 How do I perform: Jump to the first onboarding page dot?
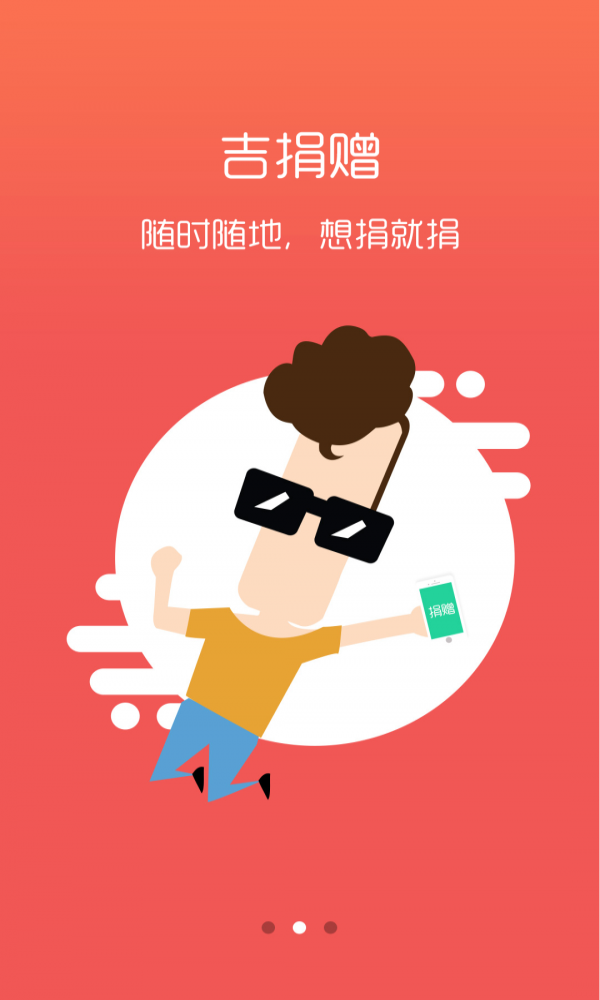click(x=268, y=927)
